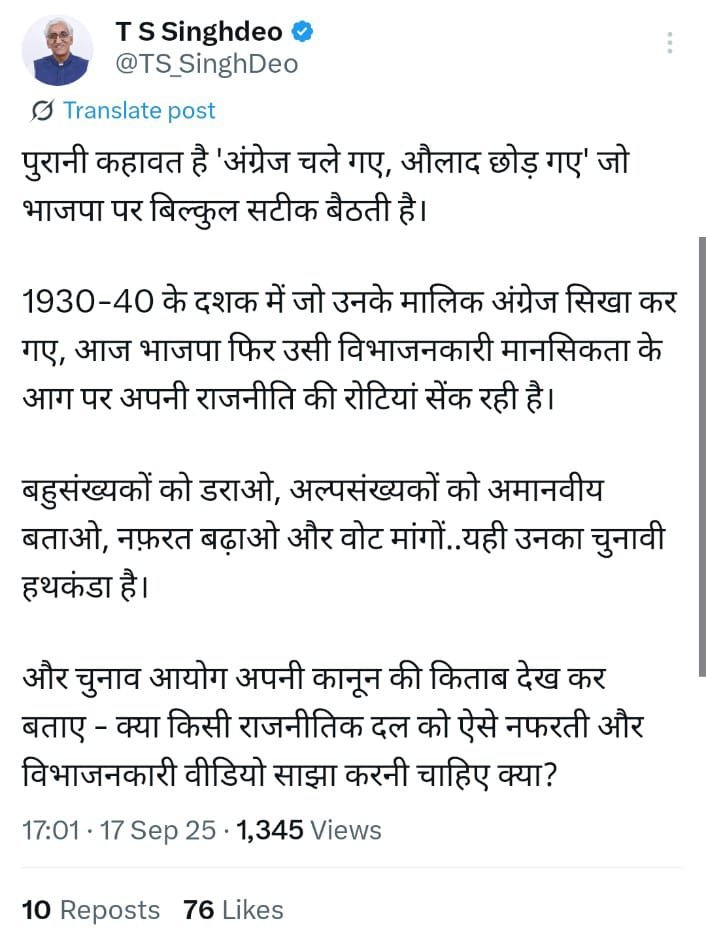This screenshot has width=706, height=930.
Task: Tap Translate post link
Action: pyautogui.click(x=138, y=110)
